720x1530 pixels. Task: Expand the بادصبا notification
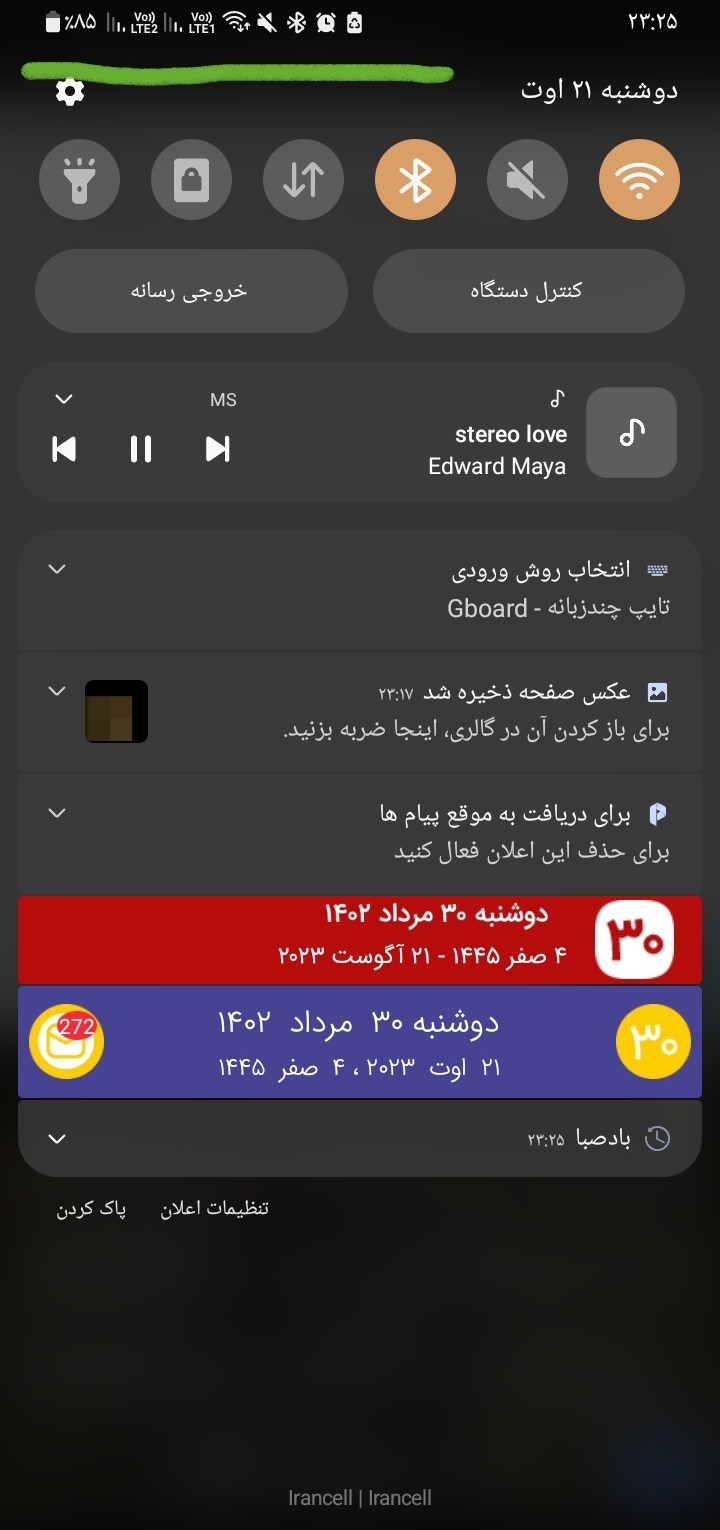(x=57, y=1139)
